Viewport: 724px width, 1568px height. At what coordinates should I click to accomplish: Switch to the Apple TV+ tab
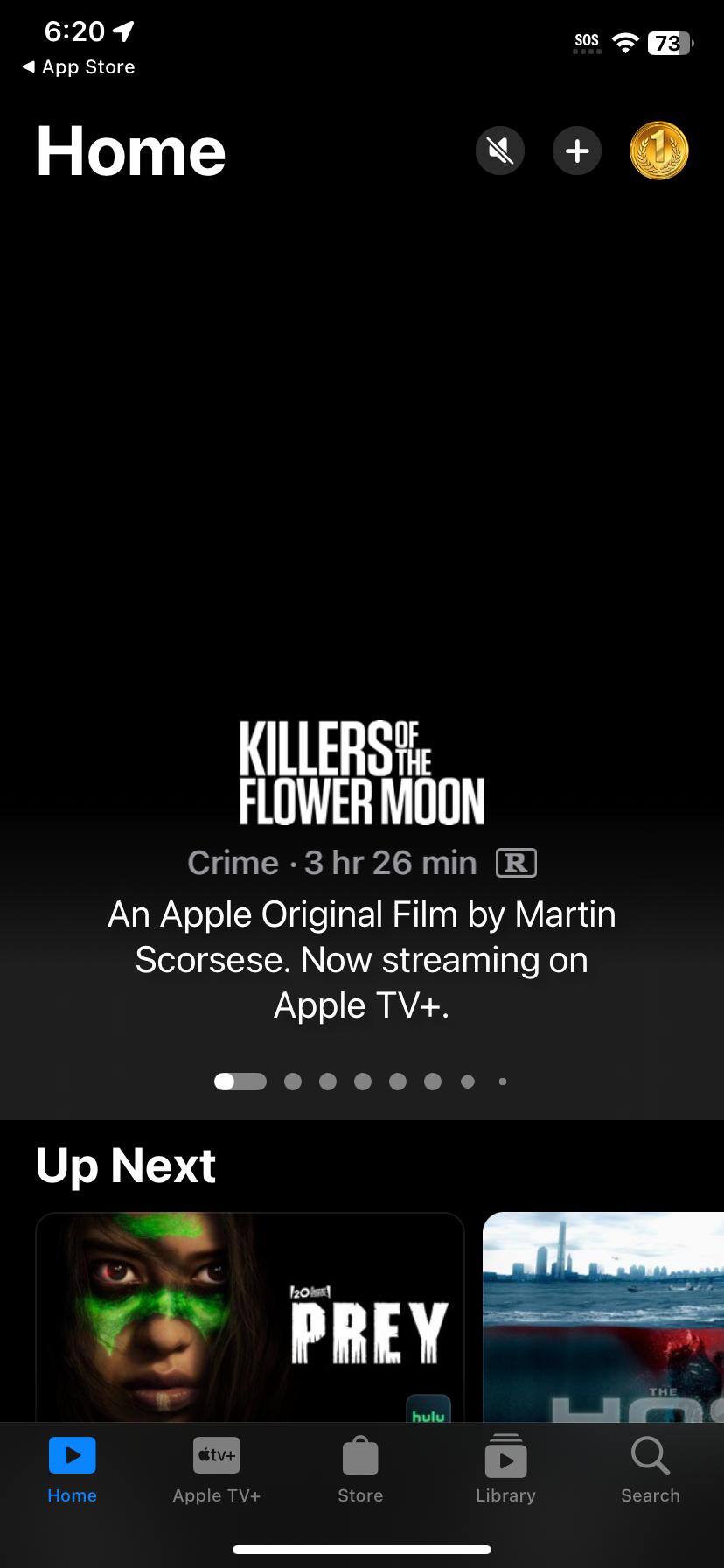(x=216, y=1471)
